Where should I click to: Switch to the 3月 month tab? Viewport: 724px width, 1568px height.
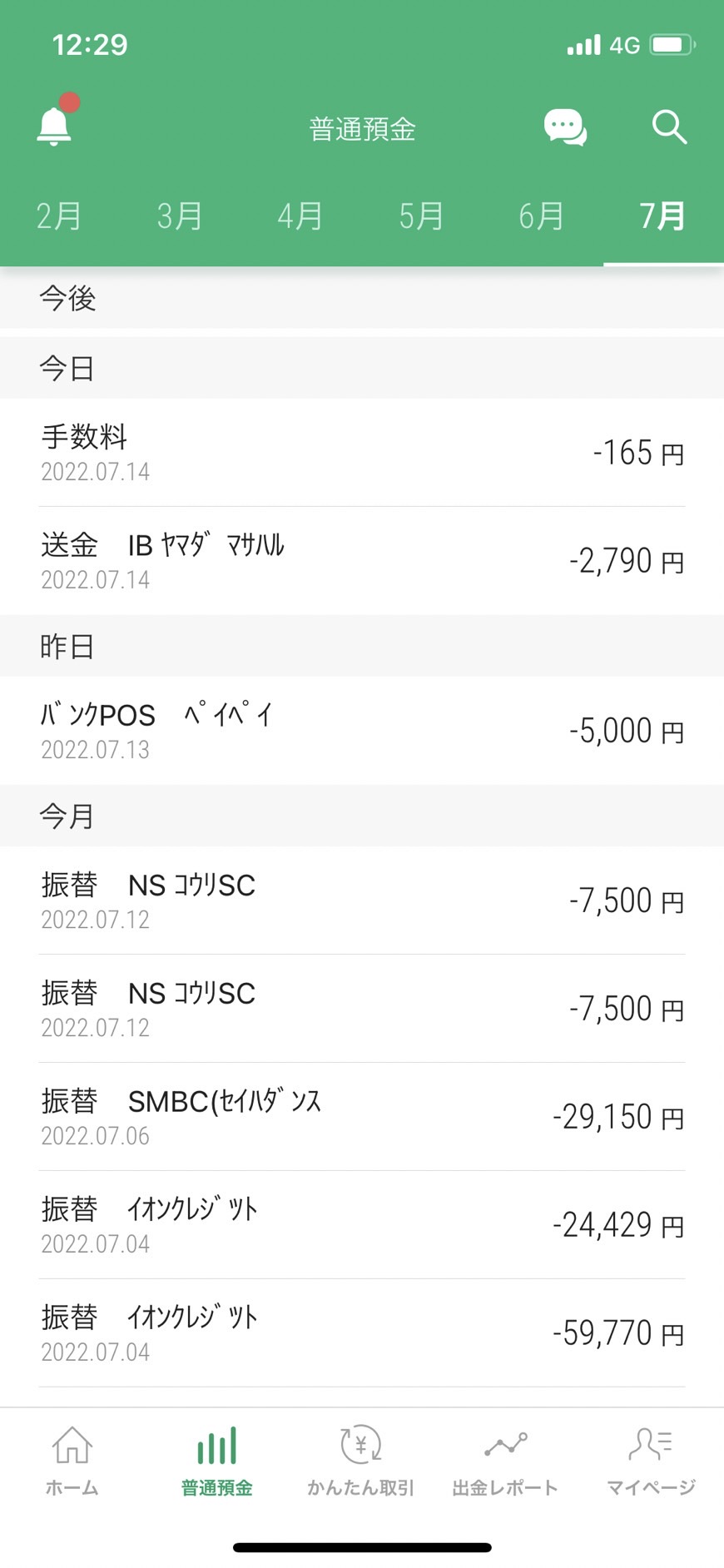tap(180, 216)
